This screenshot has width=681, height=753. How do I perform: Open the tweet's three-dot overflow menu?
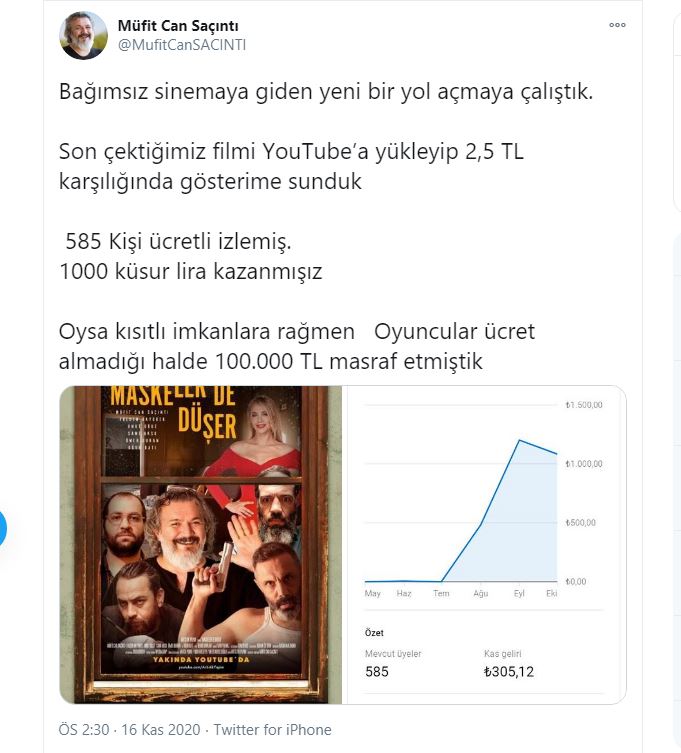(x=616, y=26)
